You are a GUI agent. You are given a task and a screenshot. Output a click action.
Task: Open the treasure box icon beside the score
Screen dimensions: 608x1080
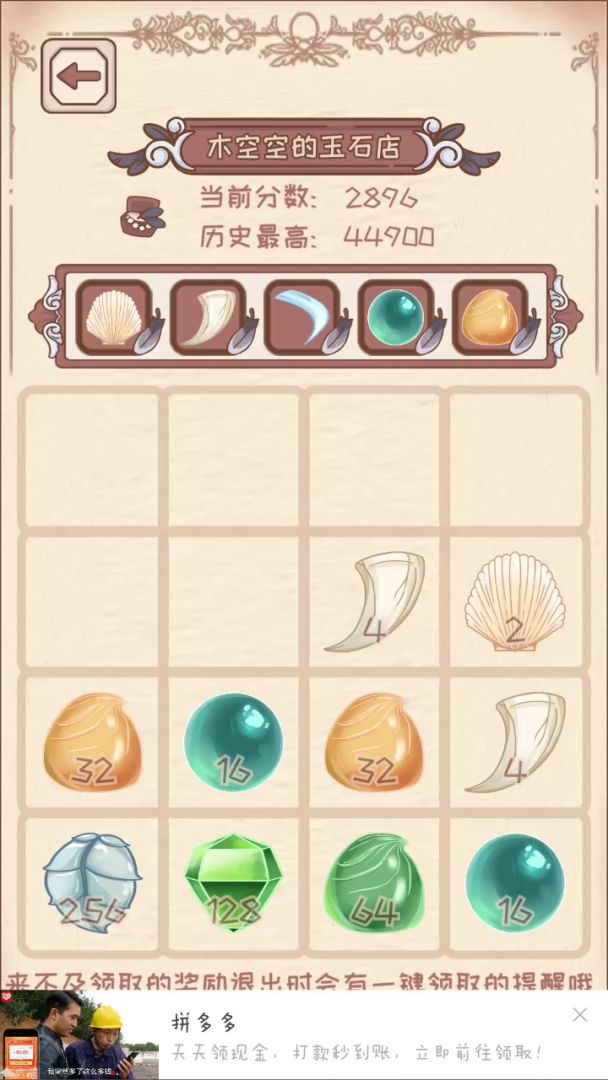pos(143,217)
